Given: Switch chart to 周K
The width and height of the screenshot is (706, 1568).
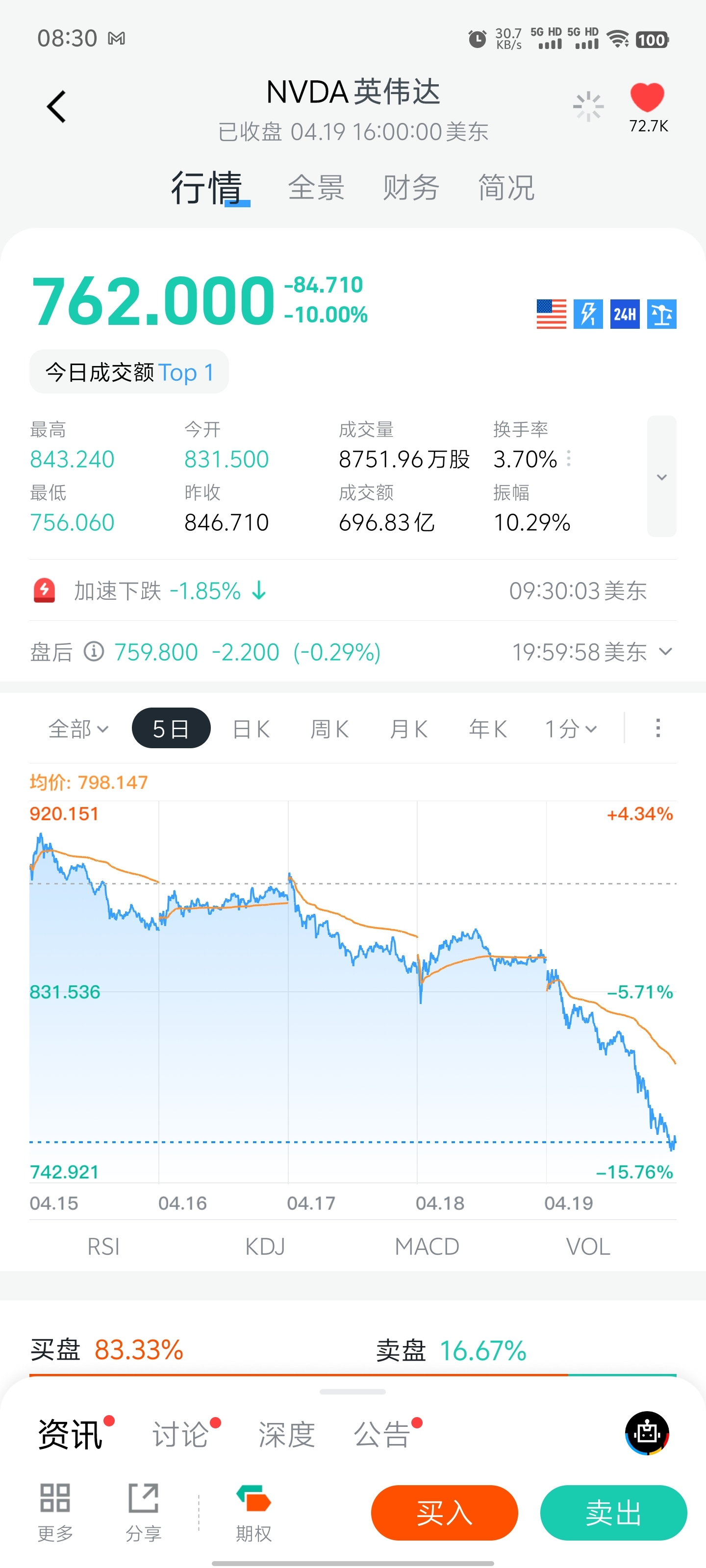Looking at the screenshot, I should point(329,729).
